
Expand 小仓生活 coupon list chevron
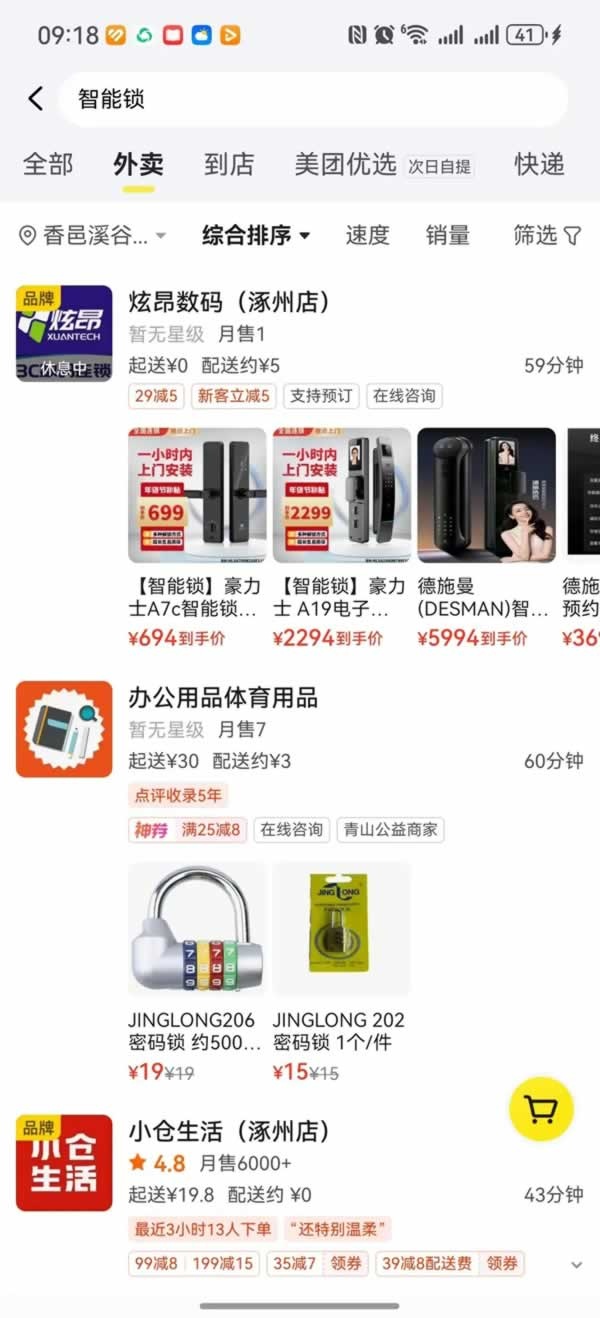click(576, 1264)
